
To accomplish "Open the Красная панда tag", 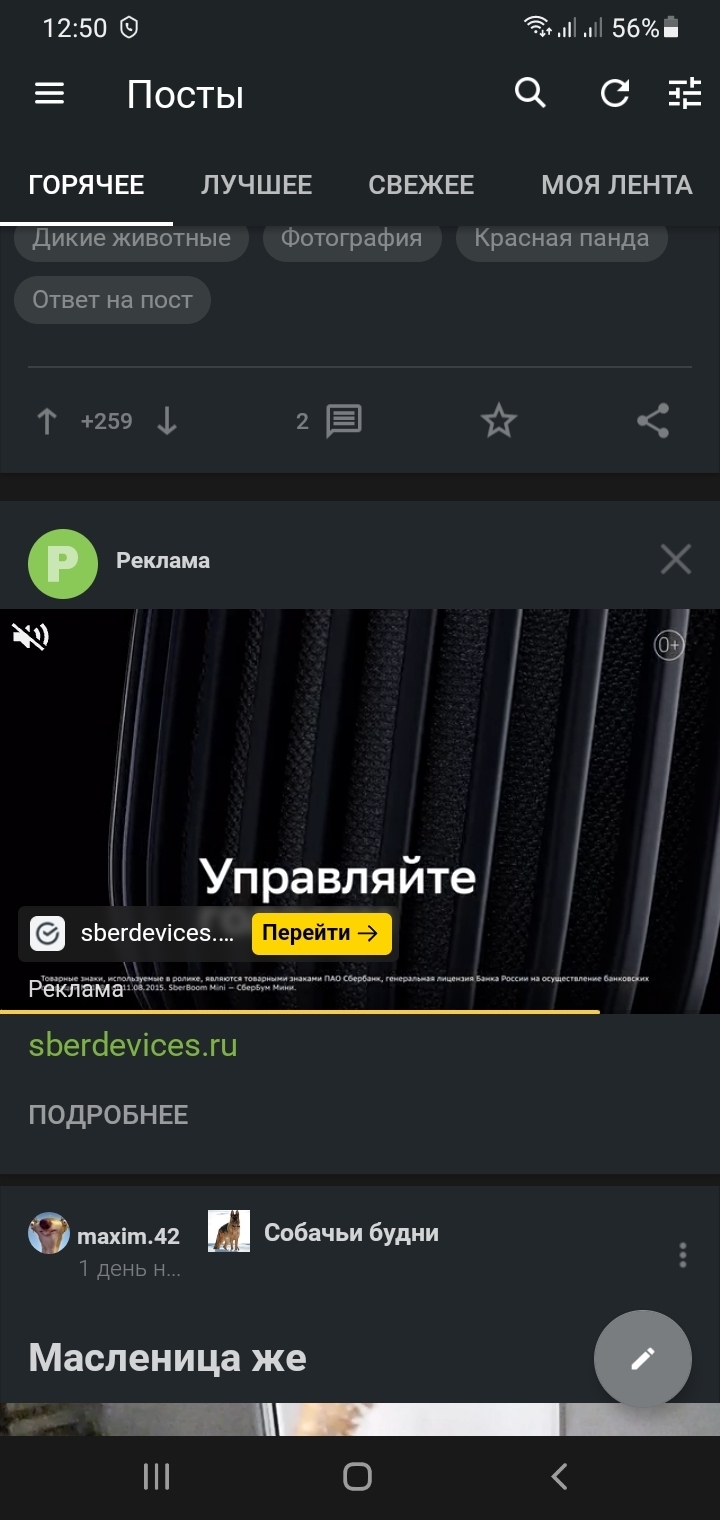I will [x=561, y=239].
